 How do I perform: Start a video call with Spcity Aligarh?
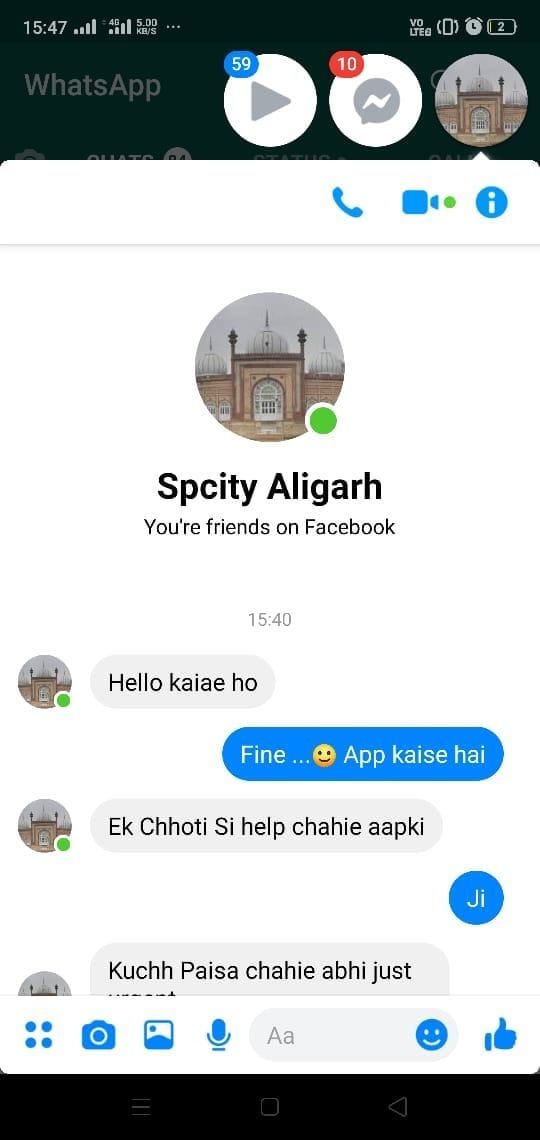point(429,203)
